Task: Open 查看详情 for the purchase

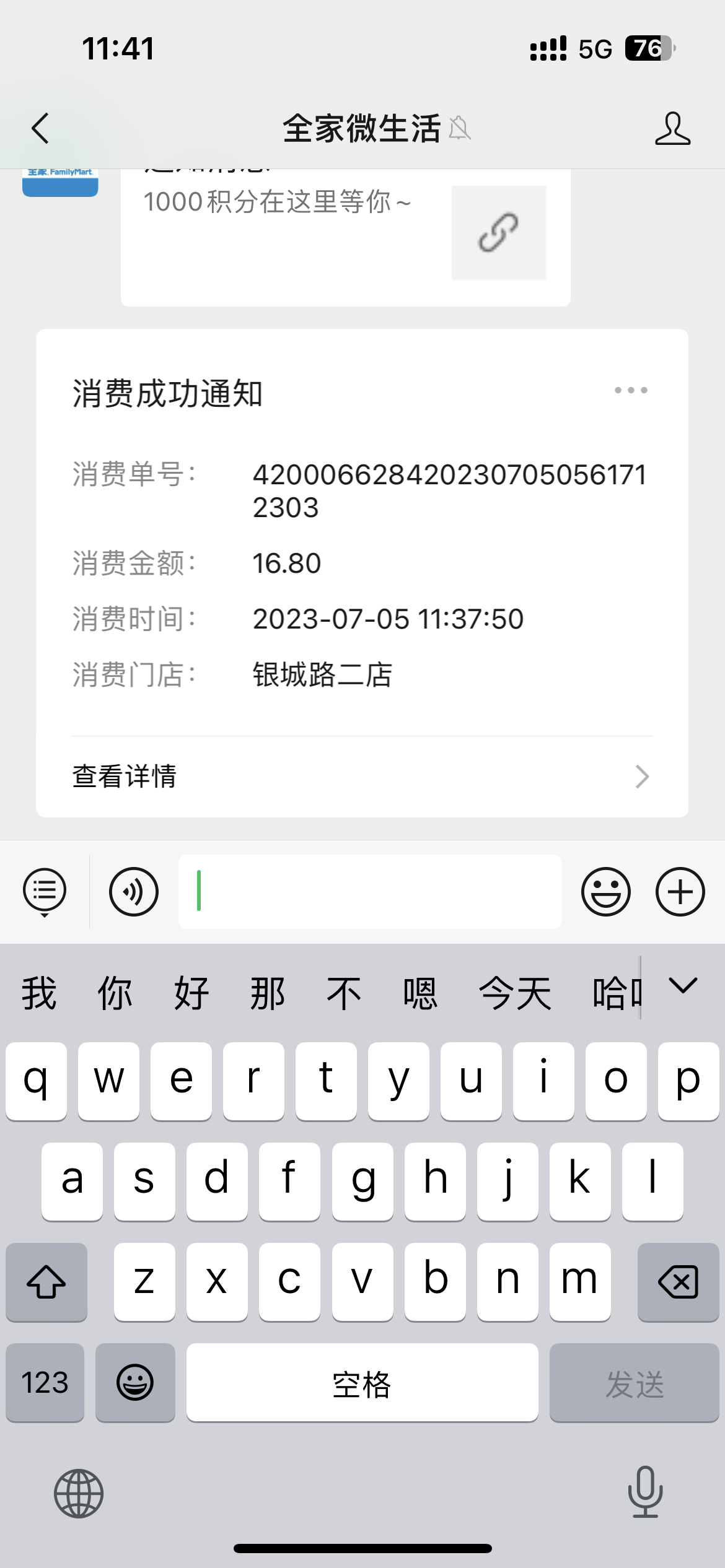Action: coord(362,777)
